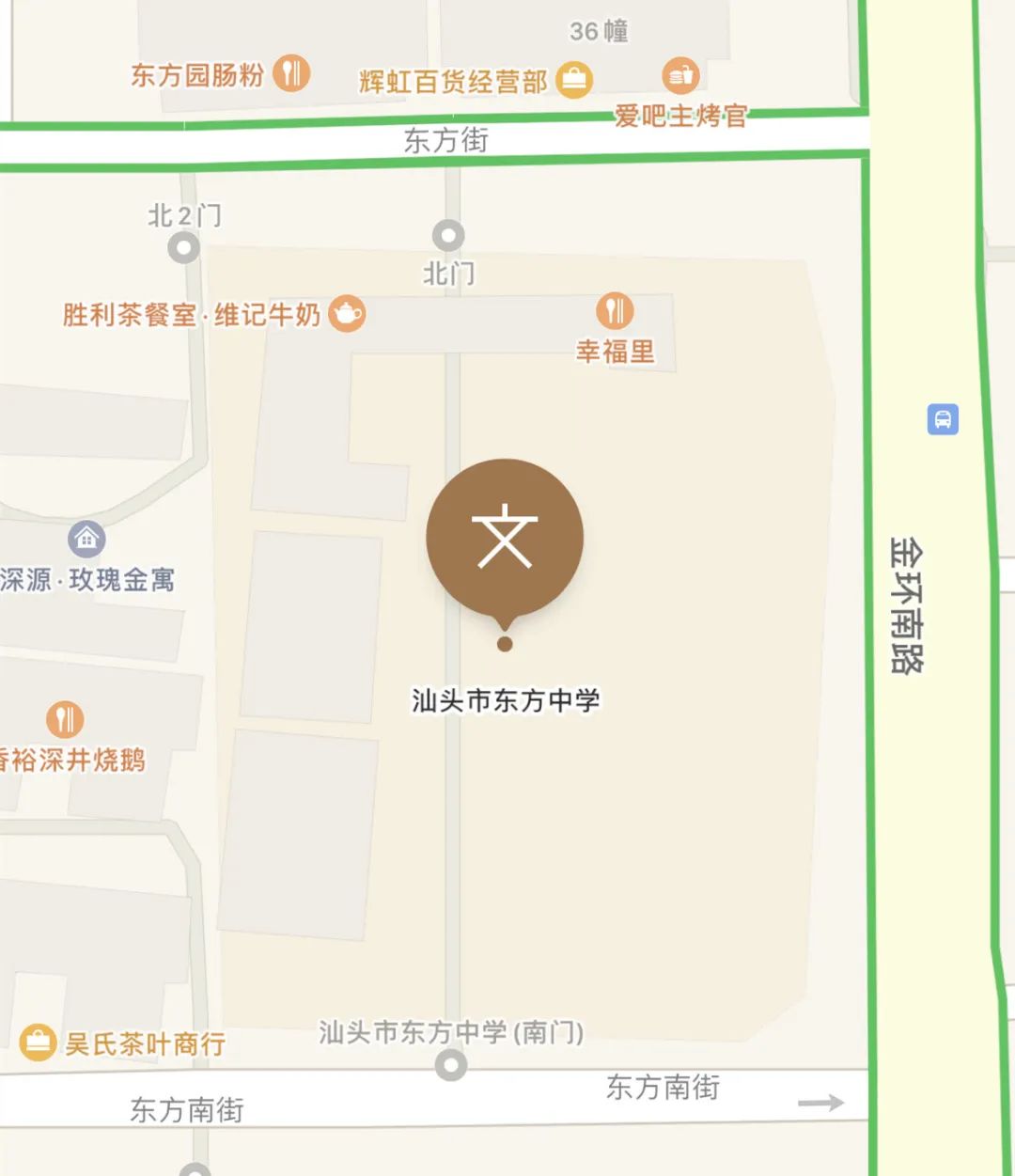Select the 吴氏茶叶商行 shop marker
The image size is (1015, 1176).
tap(38, 1042)
